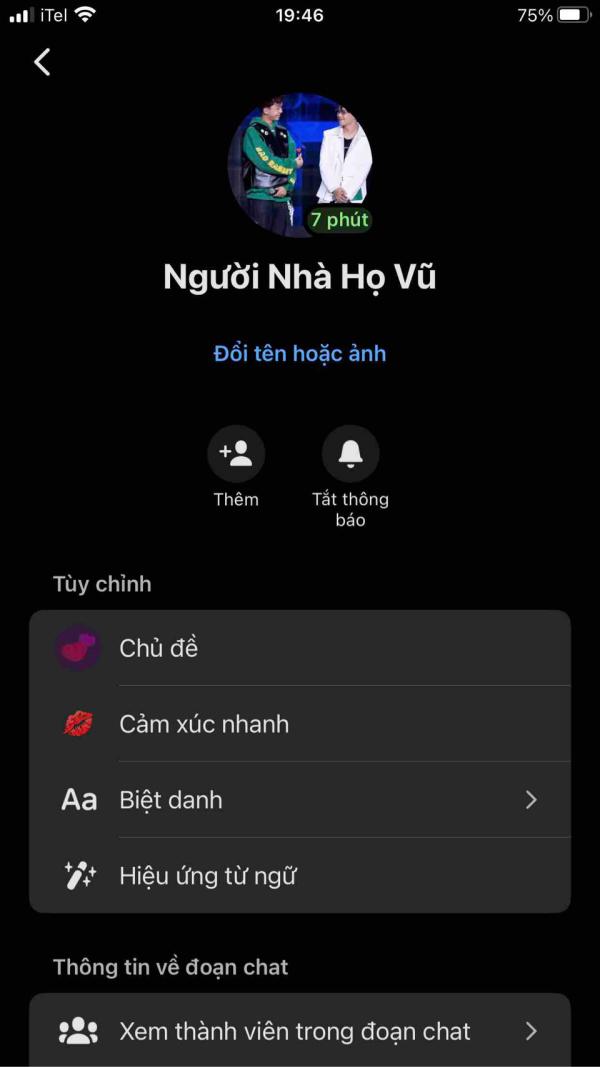Open the group profile photo

(300, 165)
